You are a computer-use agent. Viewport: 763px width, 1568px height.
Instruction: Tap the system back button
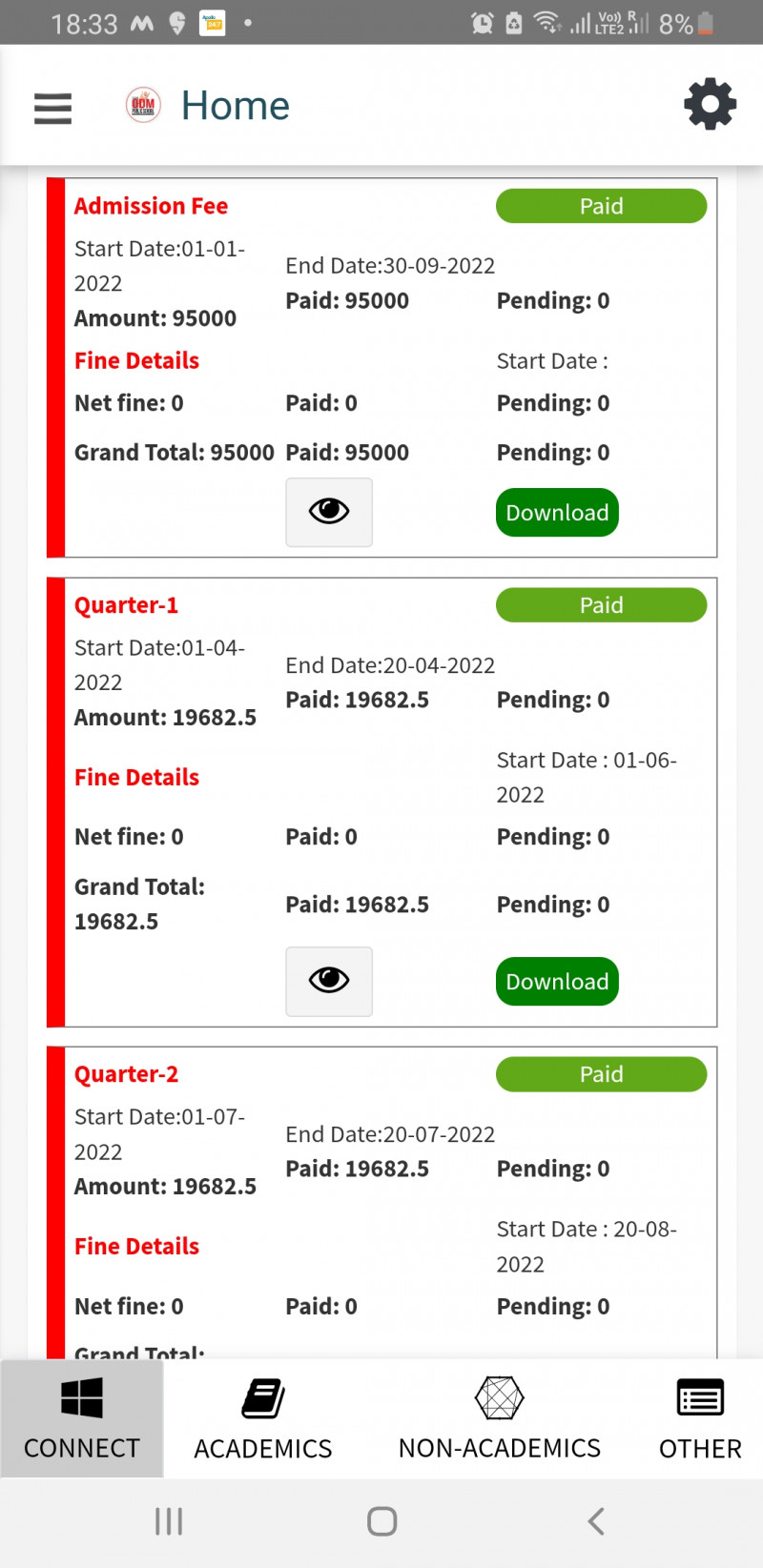tap(596, 1521)
